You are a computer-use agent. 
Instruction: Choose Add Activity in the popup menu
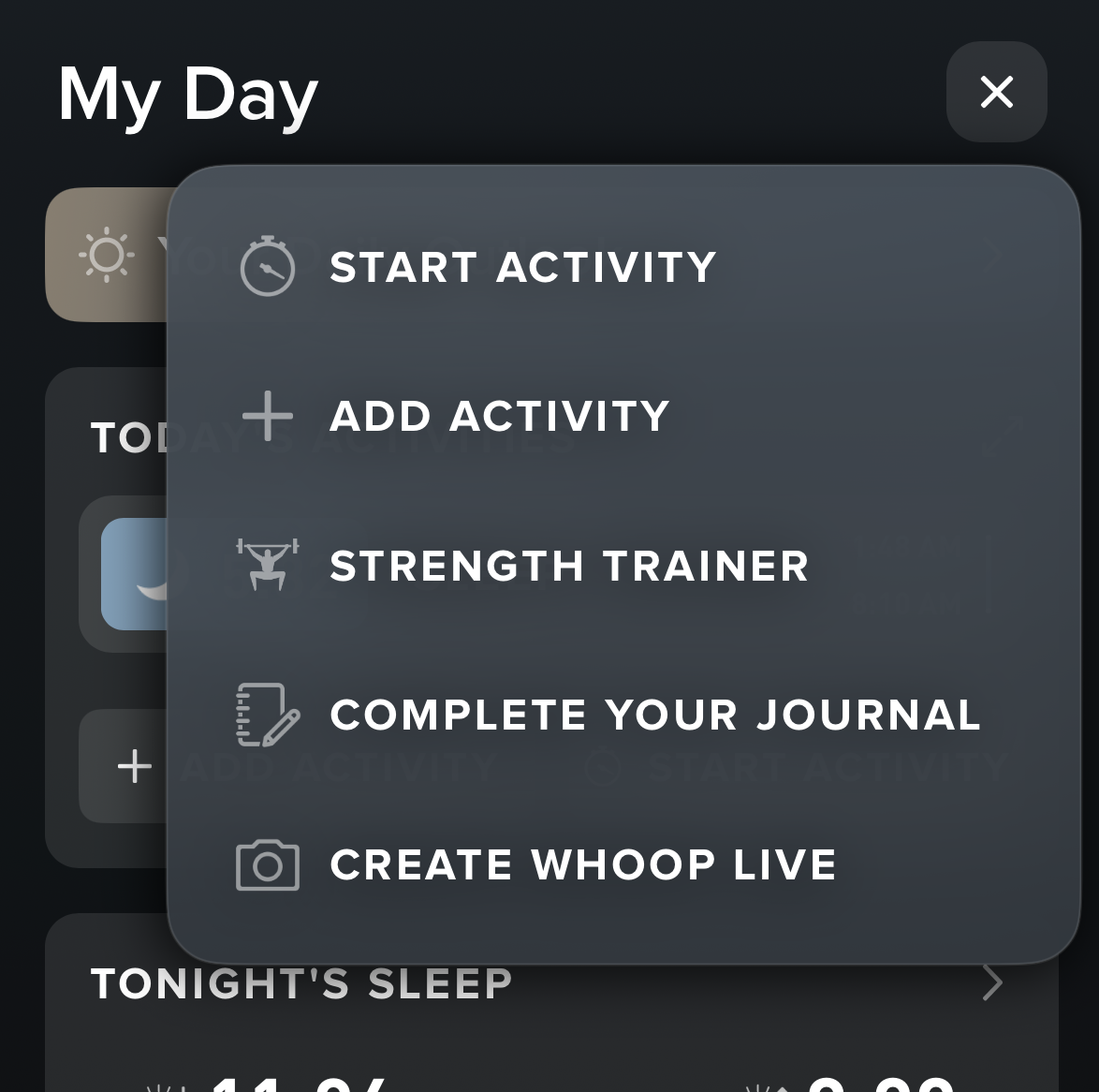[499, 417]
